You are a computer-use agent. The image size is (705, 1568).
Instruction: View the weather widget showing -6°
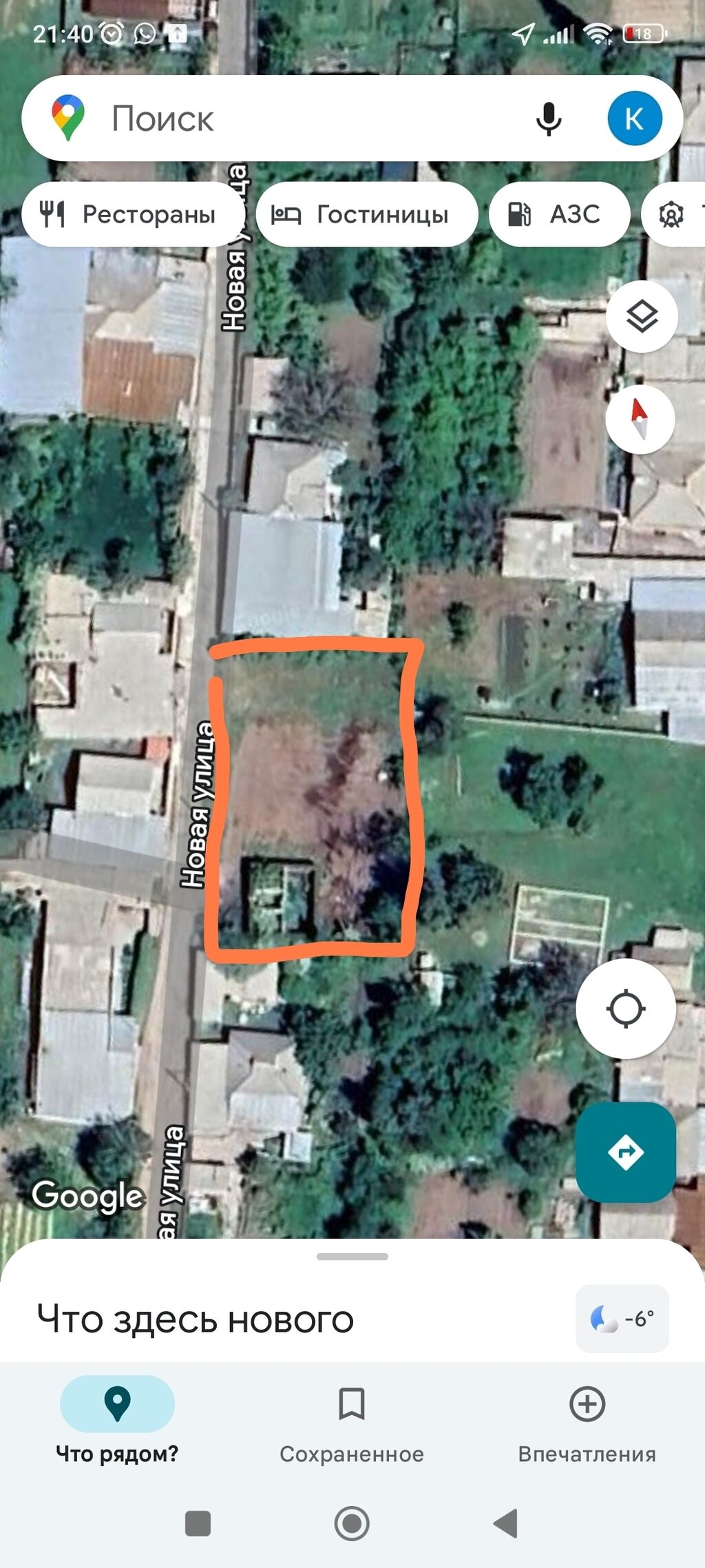point(622,1319)
